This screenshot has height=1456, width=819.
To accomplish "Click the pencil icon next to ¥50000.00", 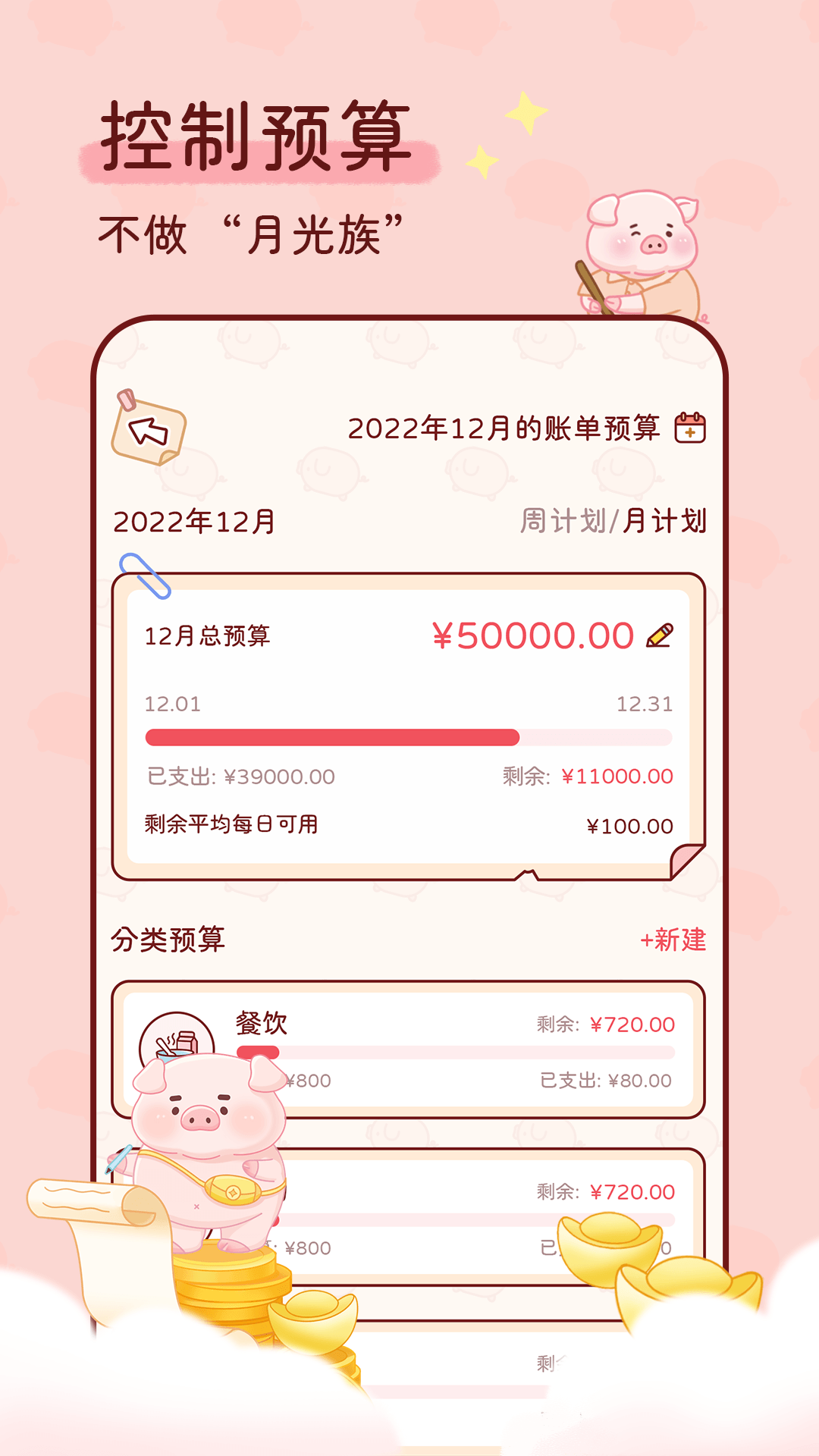I will coord(661,637).
